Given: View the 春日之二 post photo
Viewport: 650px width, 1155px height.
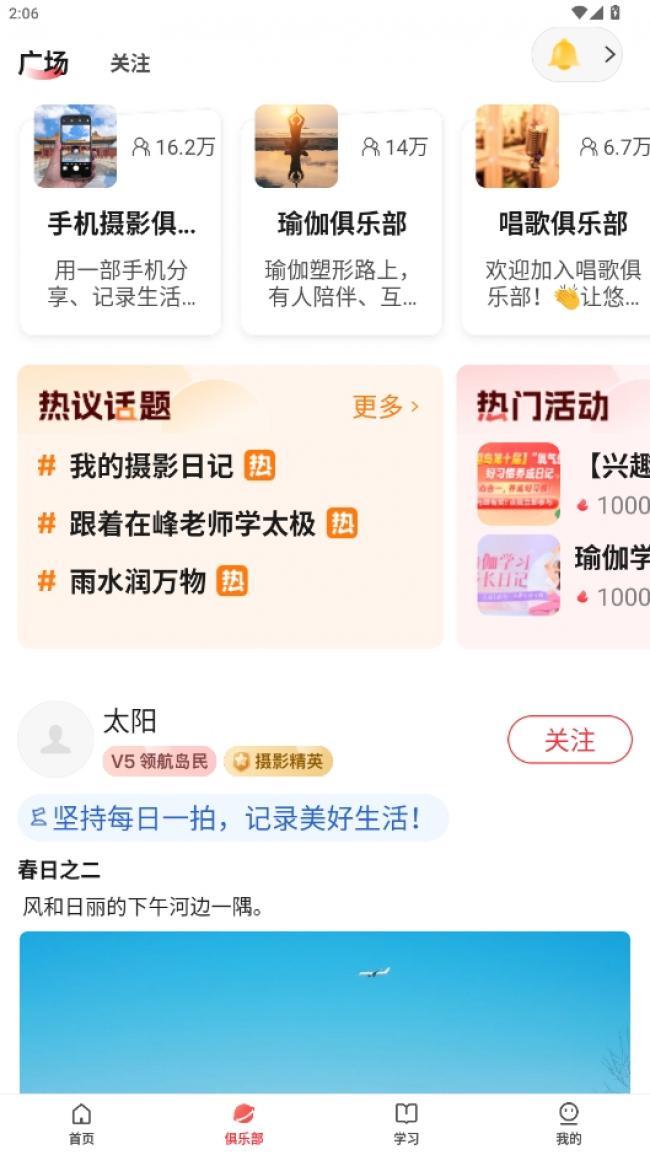Looking at the screenshot, I should pyautogui.click(x=324, y=1010).
